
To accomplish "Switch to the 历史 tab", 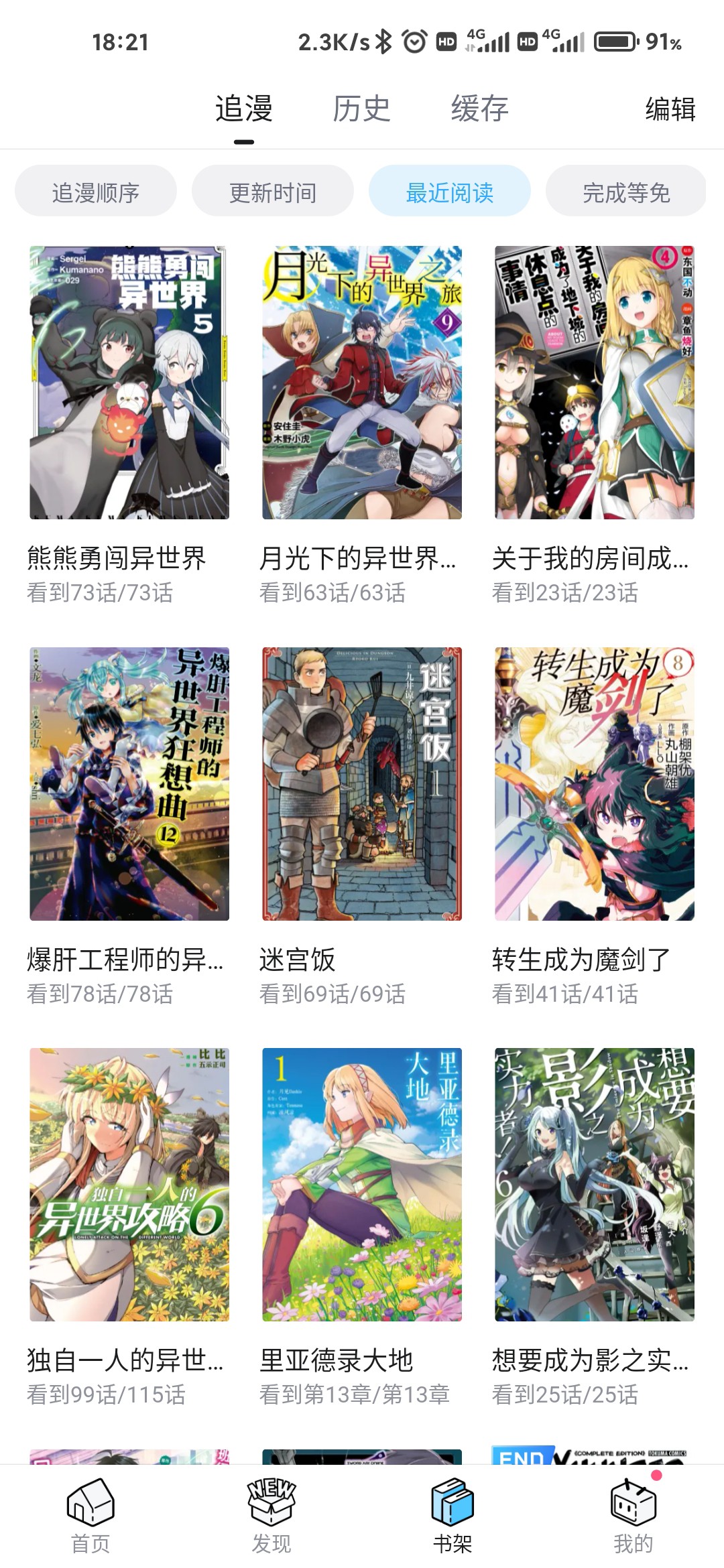I will click(361, 109).
